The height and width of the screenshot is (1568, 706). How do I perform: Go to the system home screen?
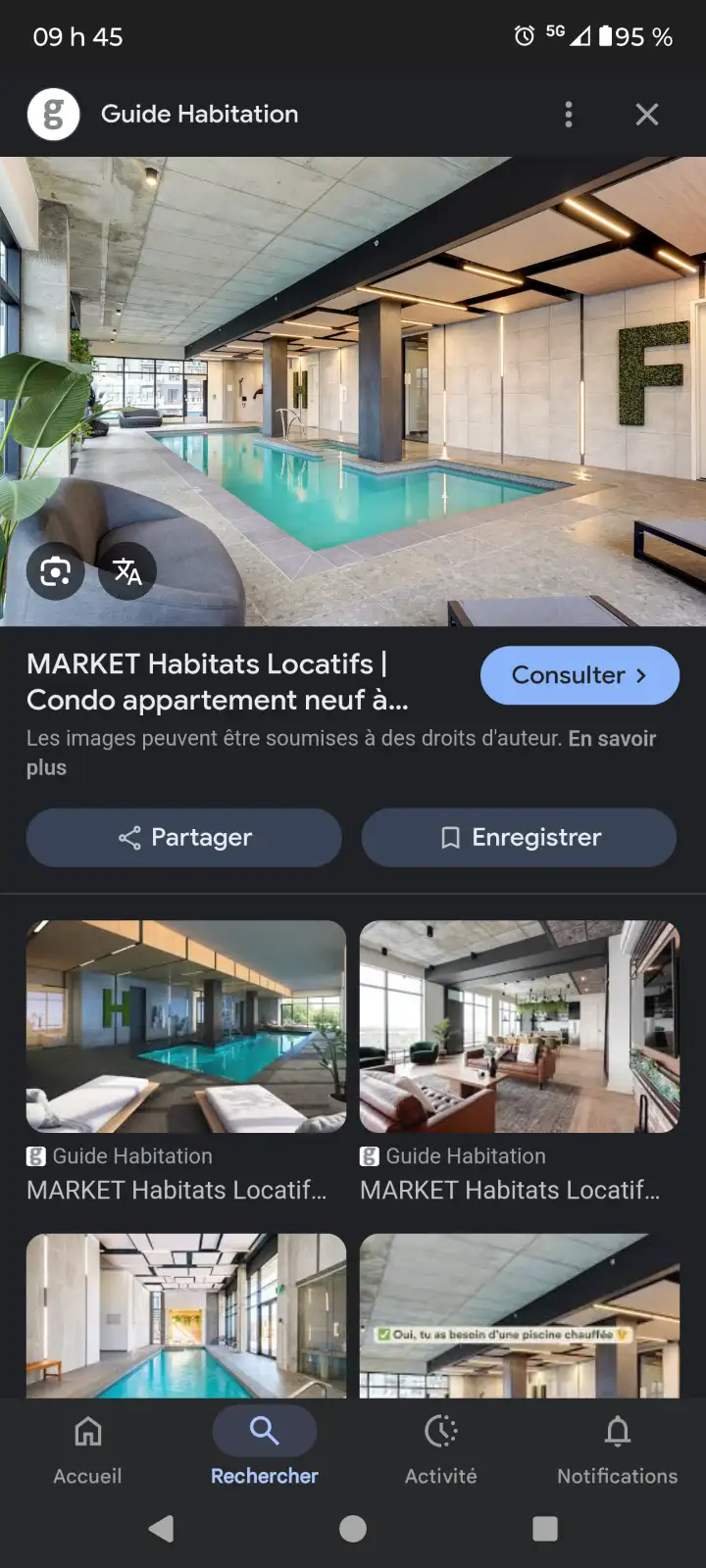tap(353, 1529)
